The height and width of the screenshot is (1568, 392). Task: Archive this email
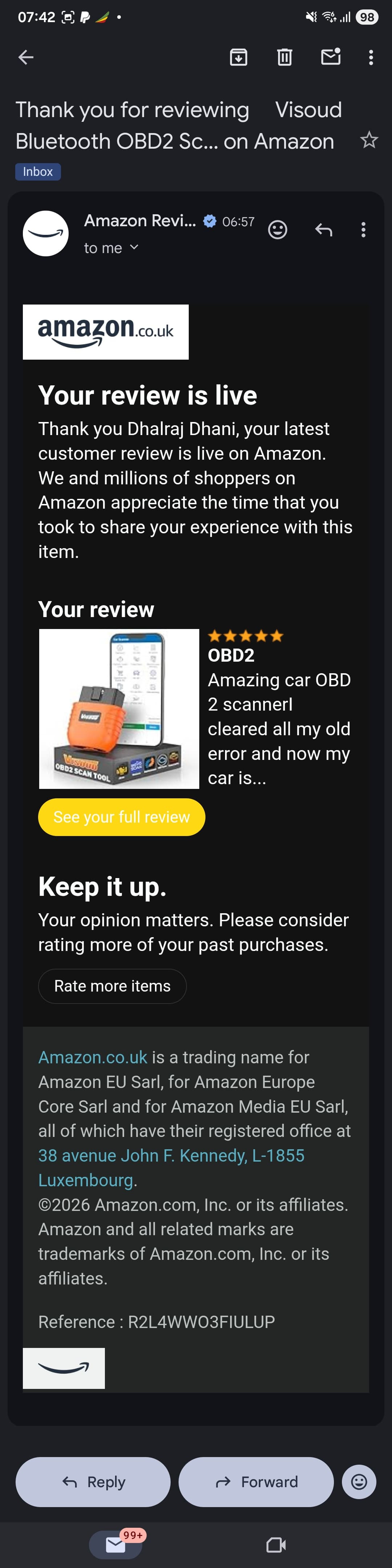pyautogui.click(x=238, y=57)
